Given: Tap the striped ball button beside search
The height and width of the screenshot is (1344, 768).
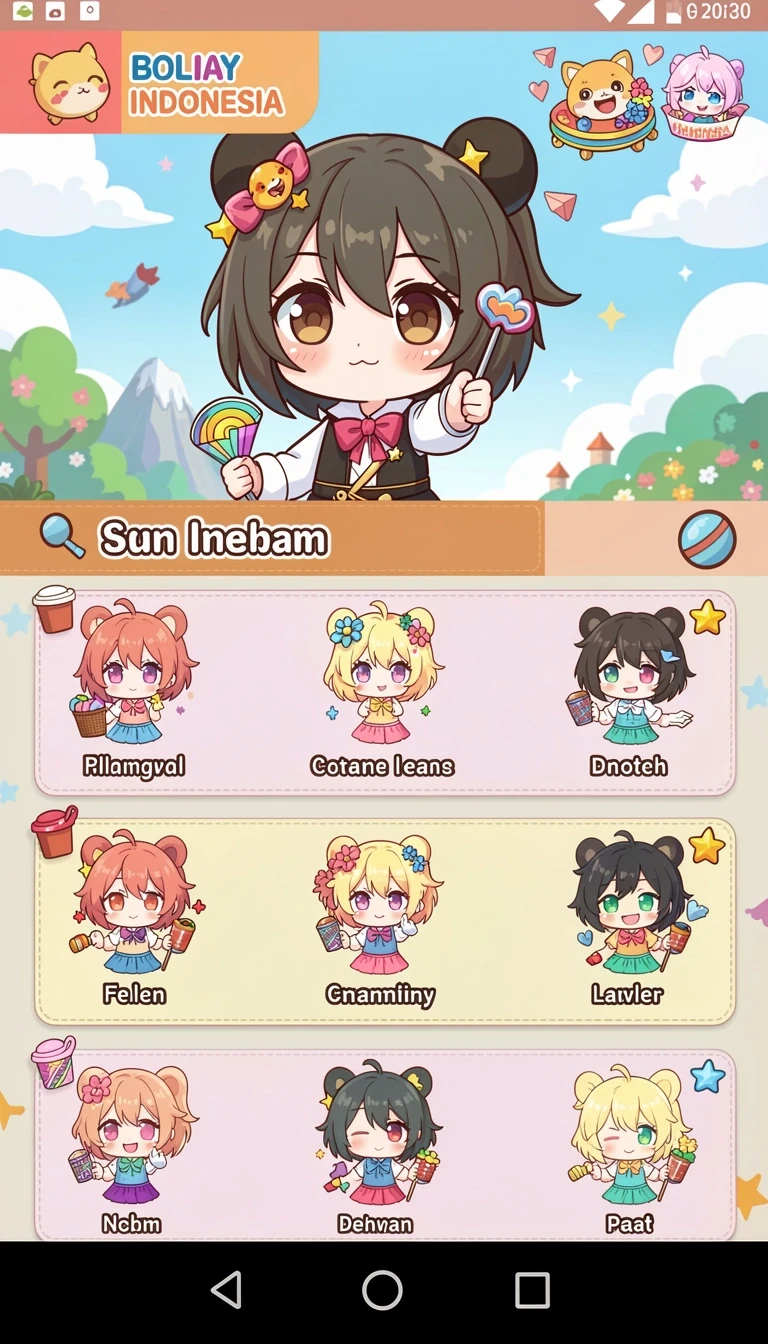Looking at the screenshot, I should click(x=707, y=539).
